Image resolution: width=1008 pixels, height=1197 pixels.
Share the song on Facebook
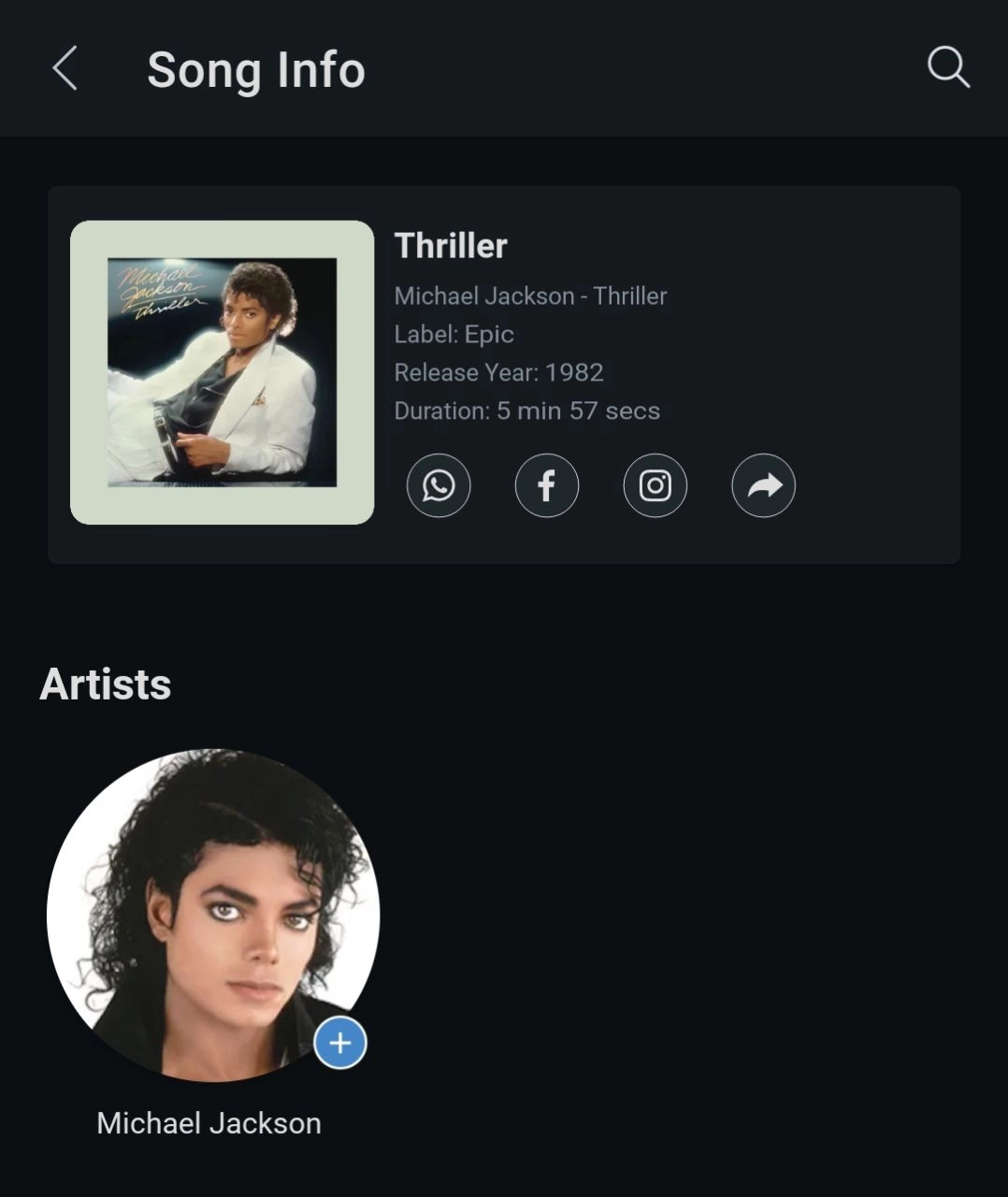click(x=547, y=486)
